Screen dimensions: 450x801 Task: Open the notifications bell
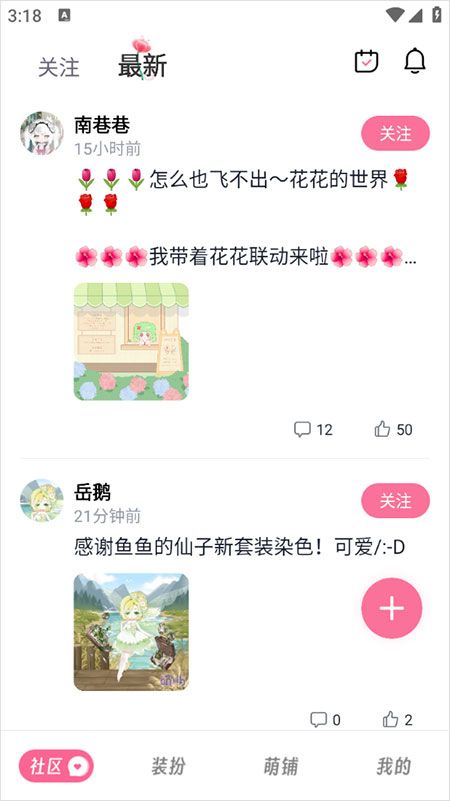pyautogui.click(x=415, y=61)
